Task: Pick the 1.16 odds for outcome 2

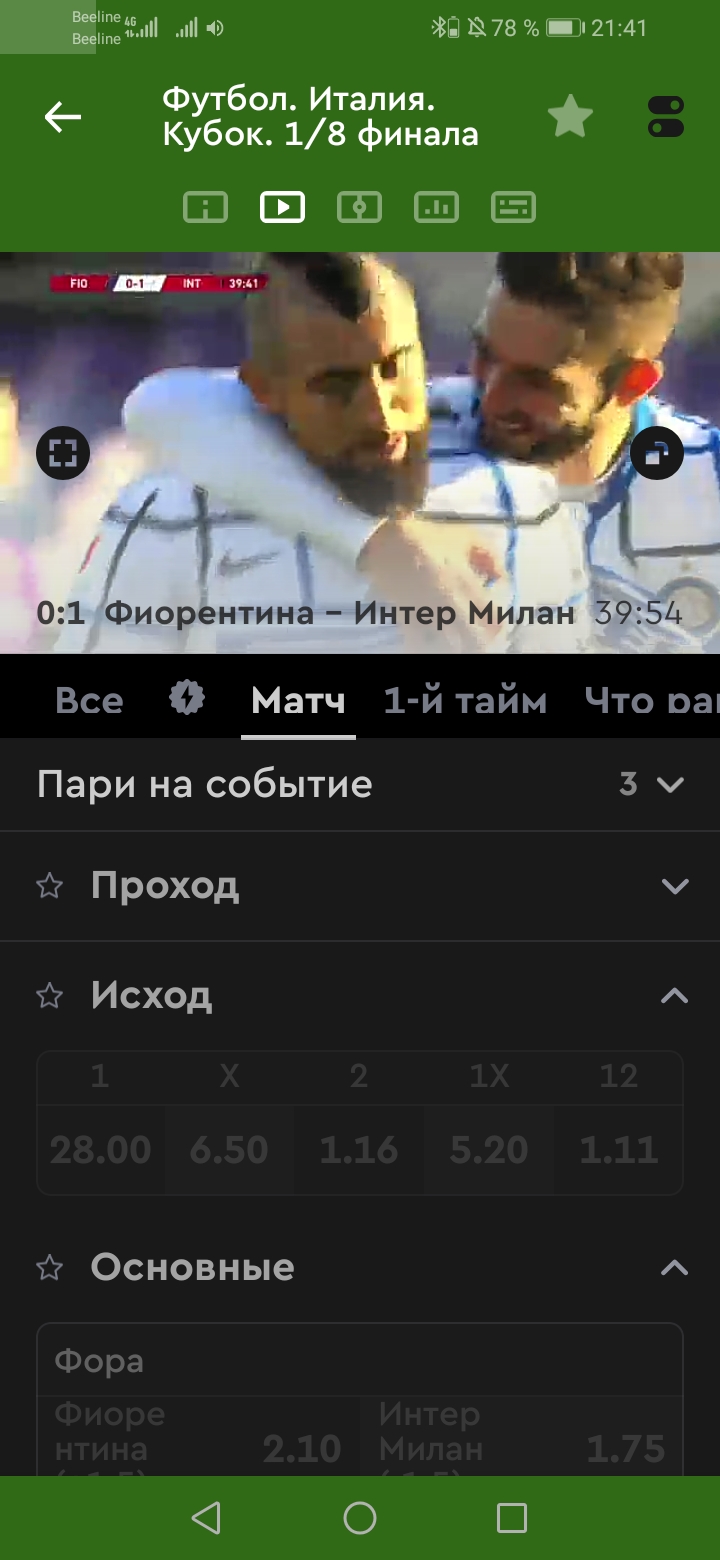Action: click(x=359, y=1149)
